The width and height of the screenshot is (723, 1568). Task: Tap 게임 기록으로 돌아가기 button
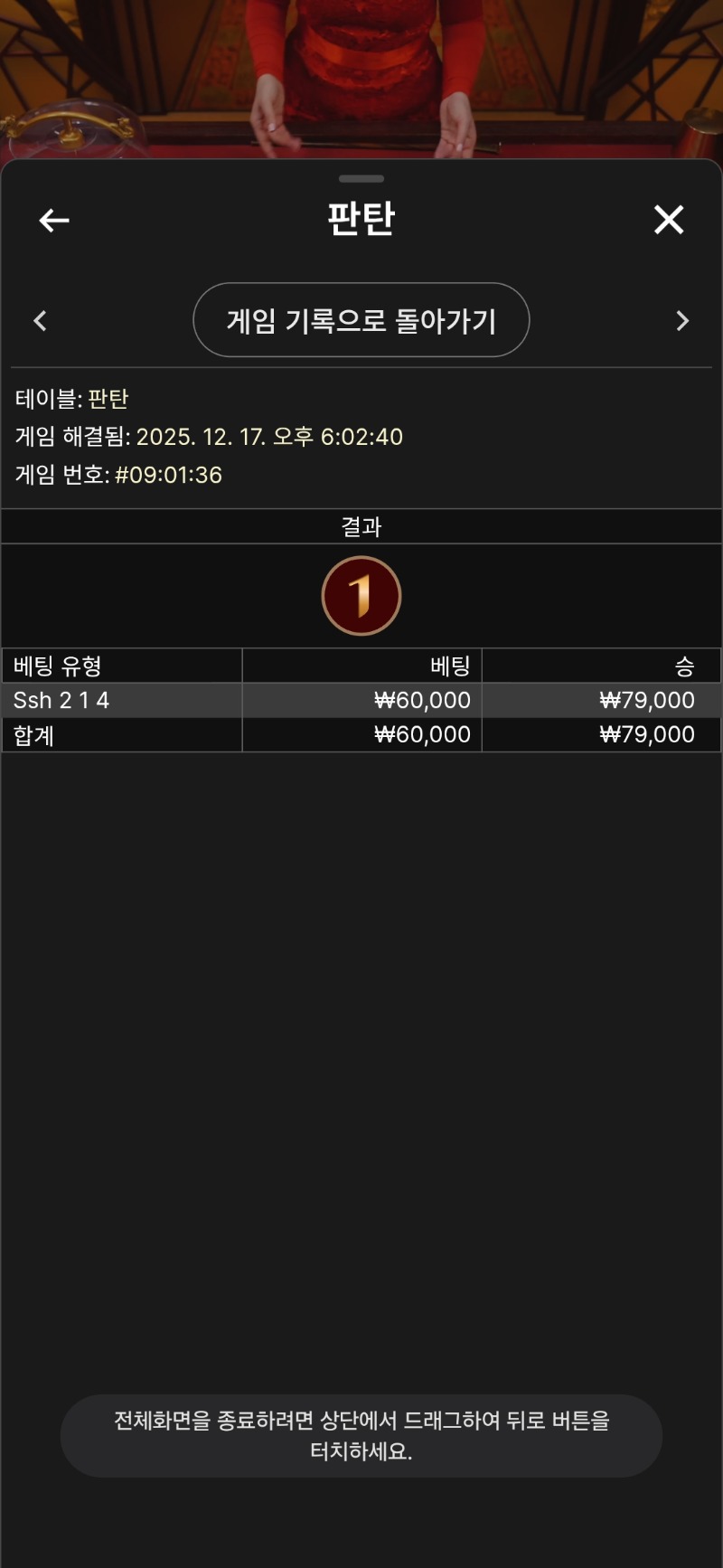361,320
